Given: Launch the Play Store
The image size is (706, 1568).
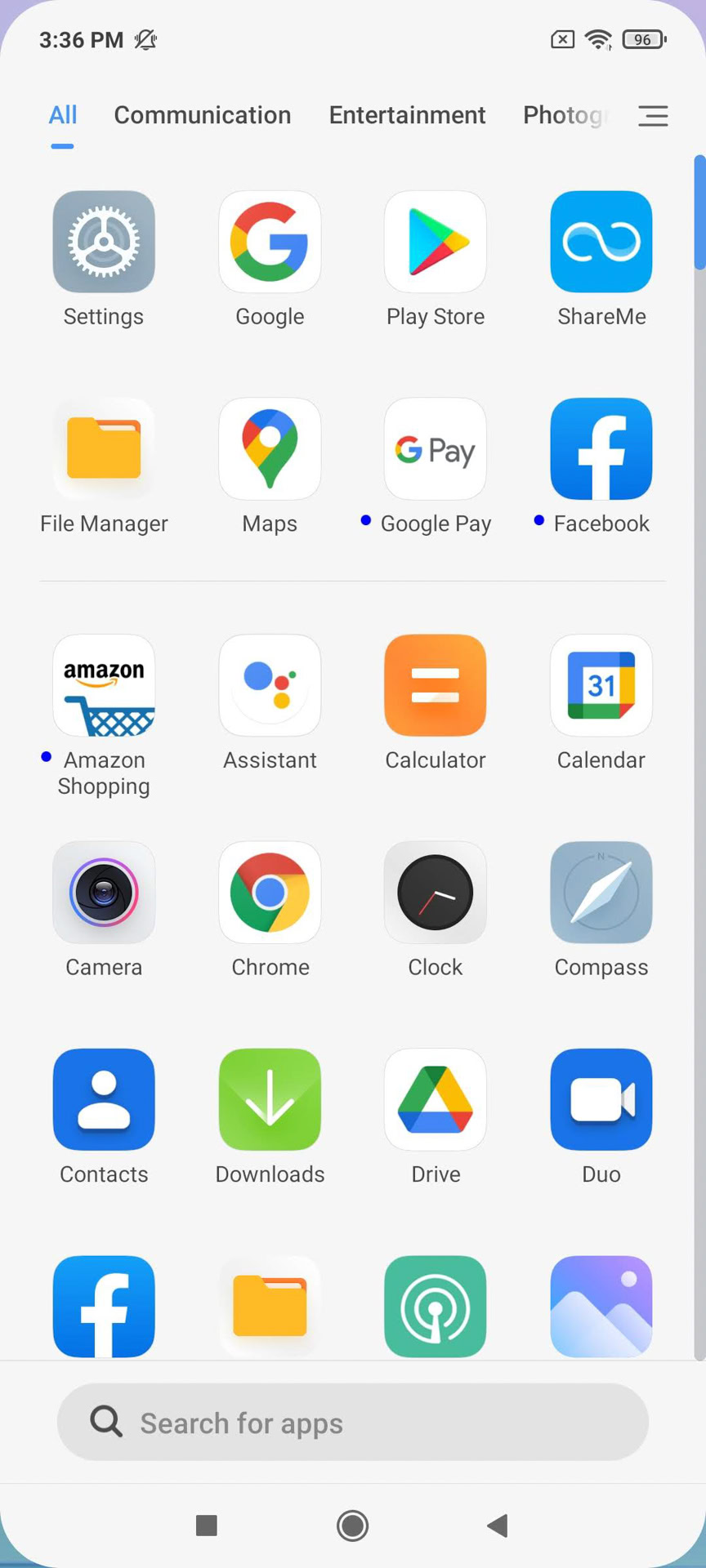Looking at the screenshot, I should [x=436, y=243].
